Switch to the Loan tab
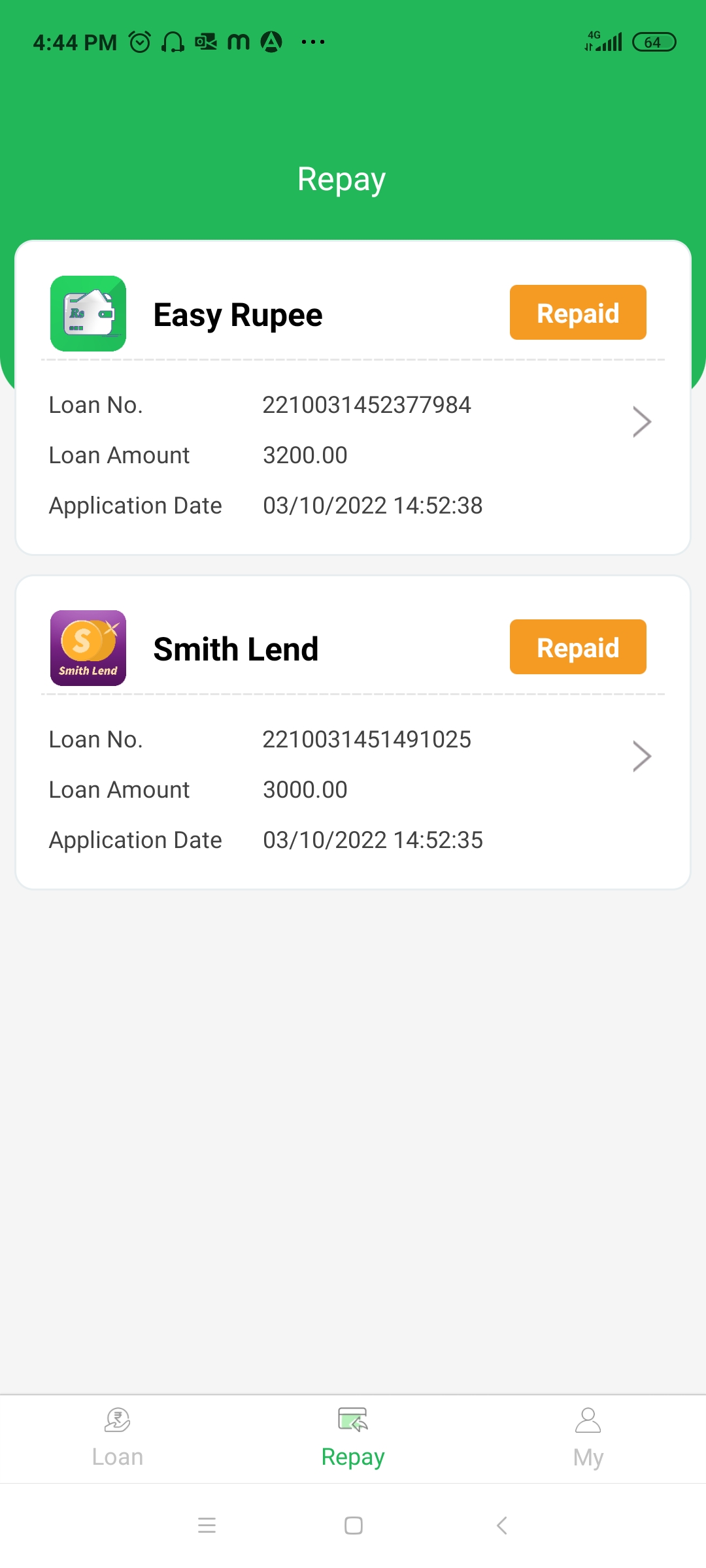Screen dimensions: 706x1568 click(x=118, y=1438)
